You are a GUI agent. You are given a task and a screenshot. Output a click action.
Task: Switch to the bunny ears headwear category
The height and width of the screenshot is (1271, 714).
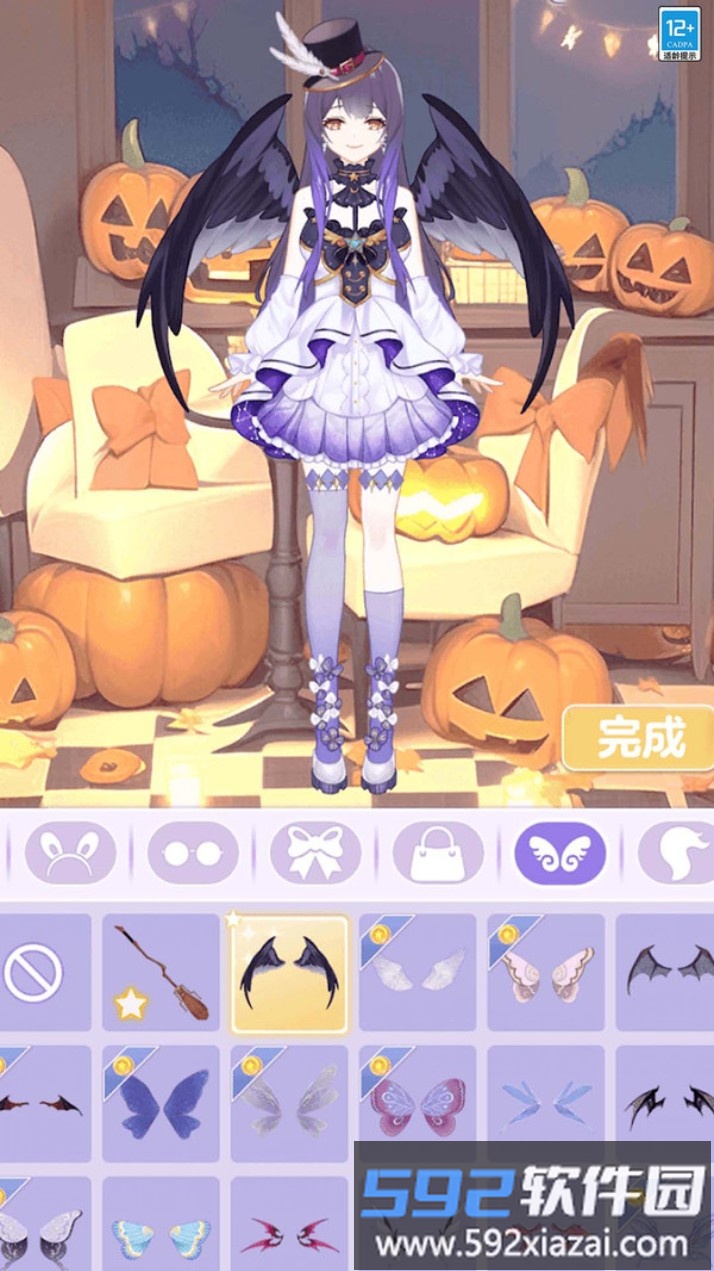70,853
